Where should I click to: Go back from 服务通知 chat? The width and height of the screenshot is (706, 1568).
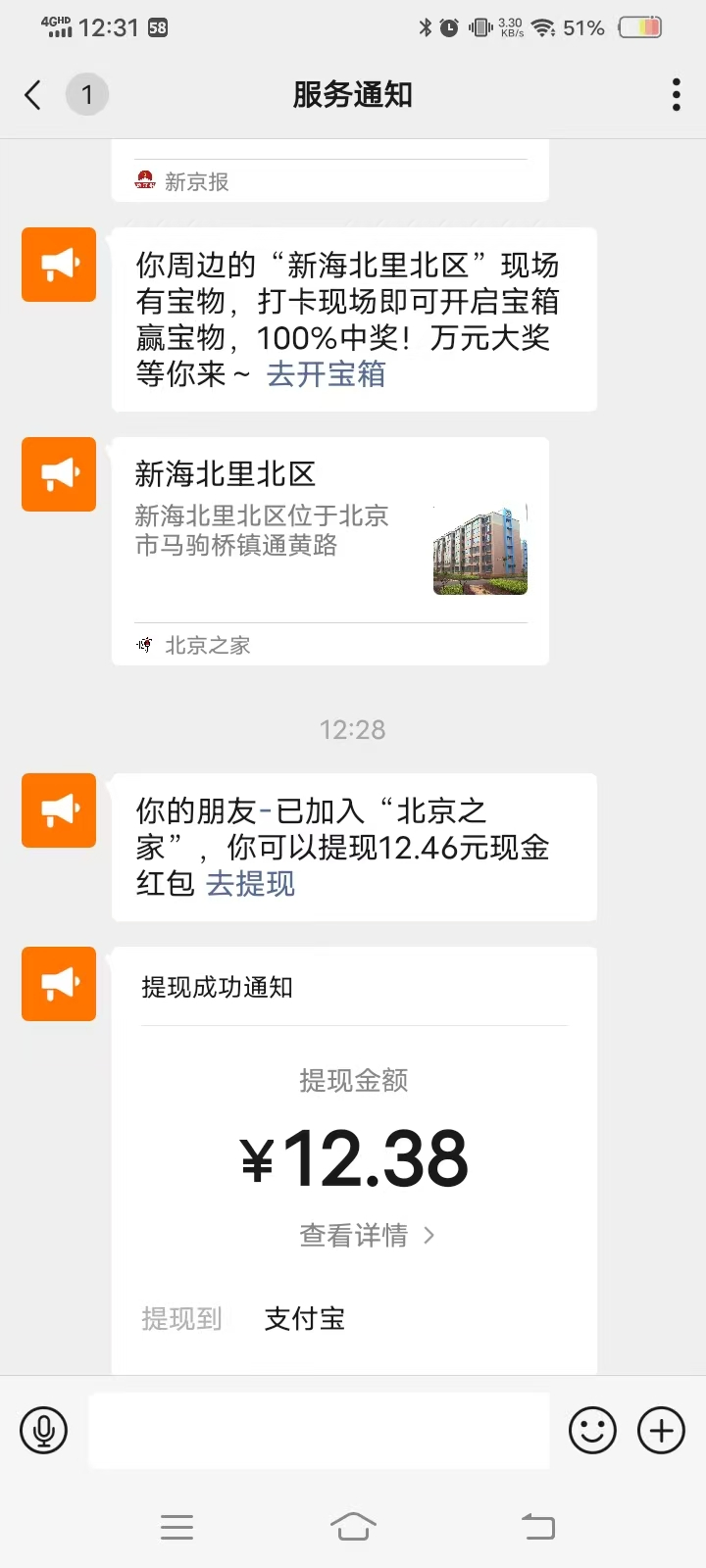(x=33, y=95)
